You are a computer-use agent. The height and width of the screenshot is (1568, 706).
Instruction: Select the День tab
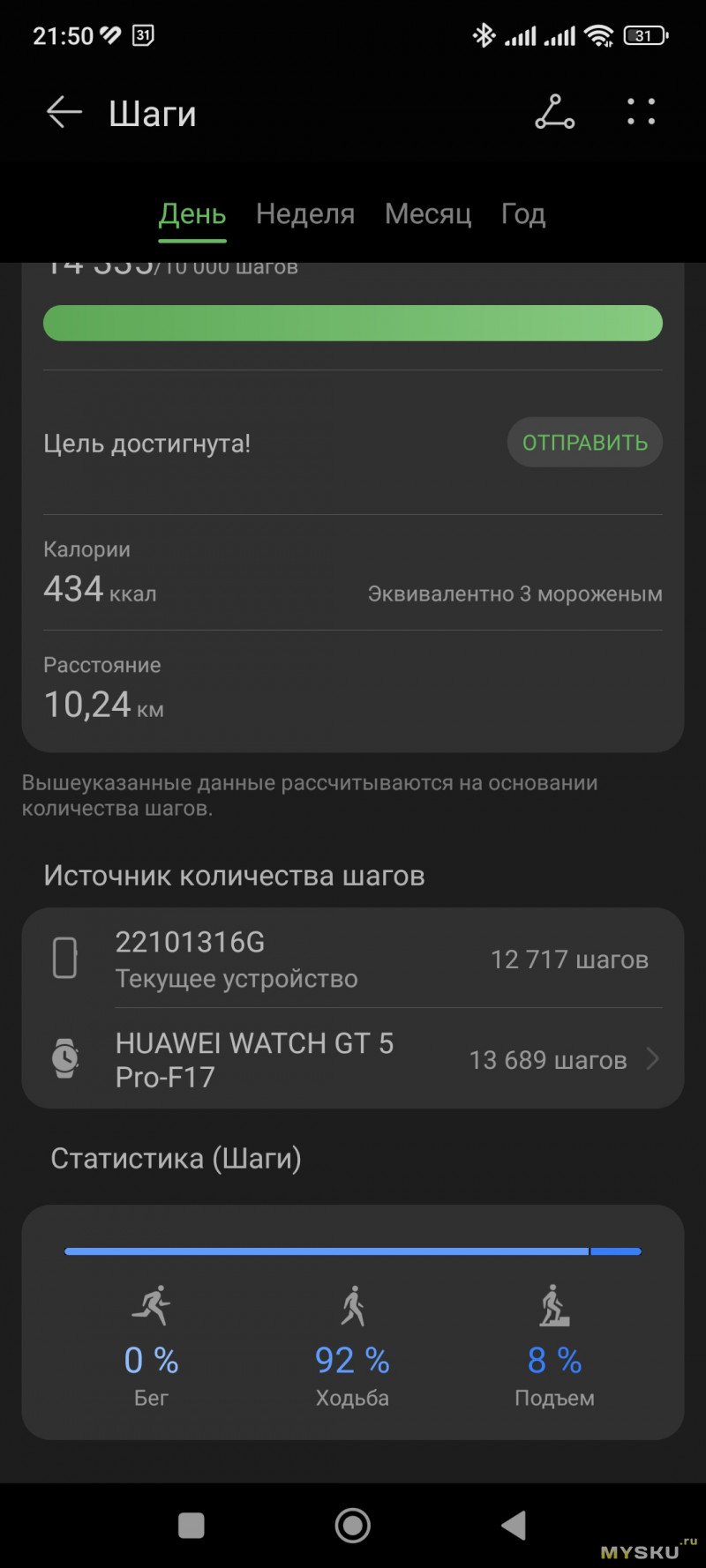click(x=192, y=214)
